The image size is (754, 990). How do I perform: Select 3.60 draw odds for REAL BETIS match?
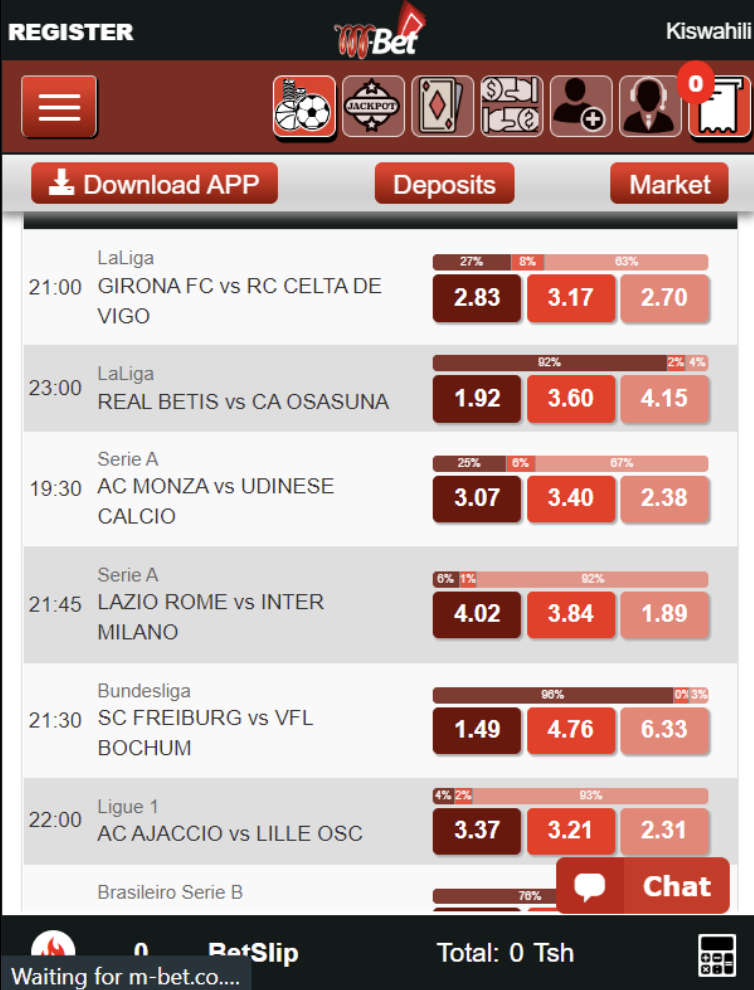[x=571, y=399]
